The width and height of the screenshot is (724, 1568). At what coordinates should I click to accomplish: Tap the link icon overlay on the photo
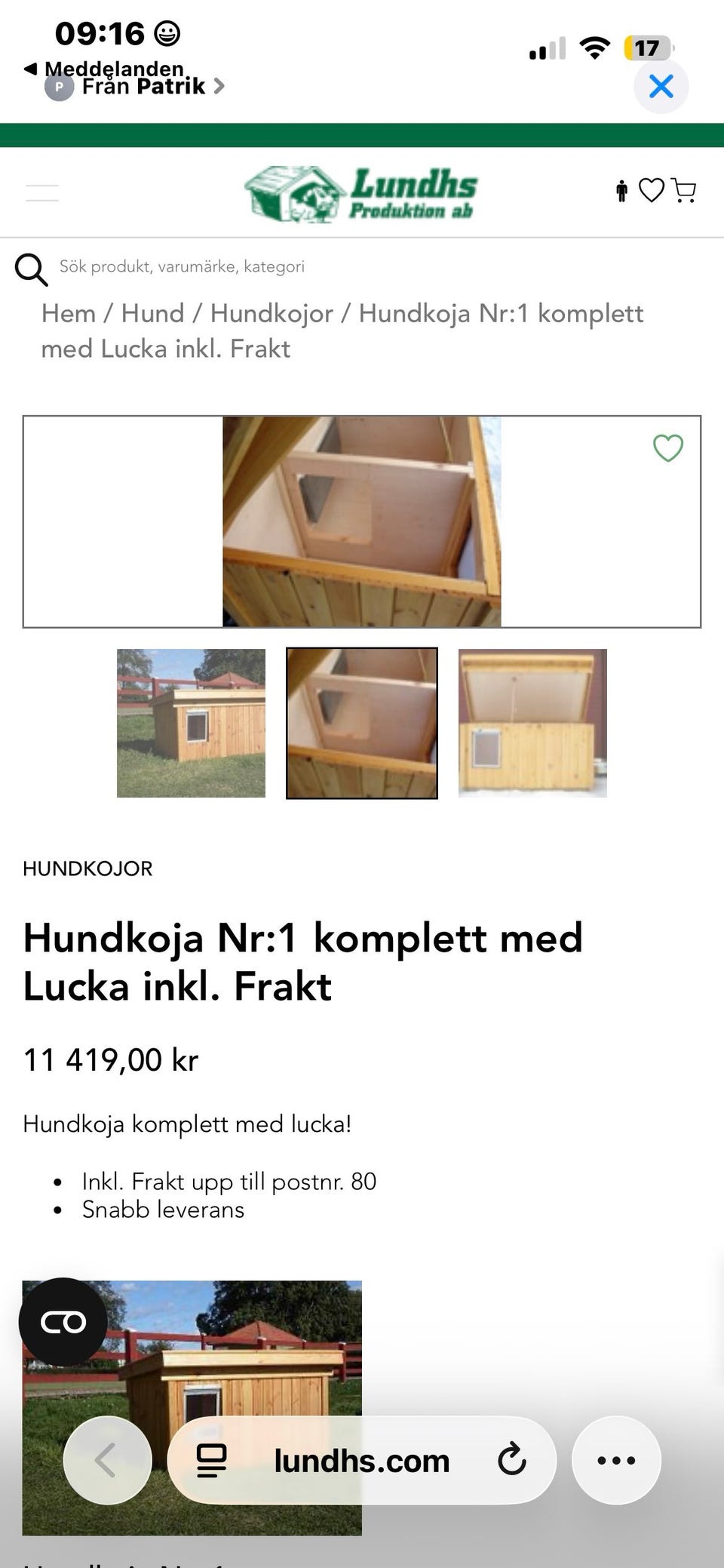tap(64, 1321)
